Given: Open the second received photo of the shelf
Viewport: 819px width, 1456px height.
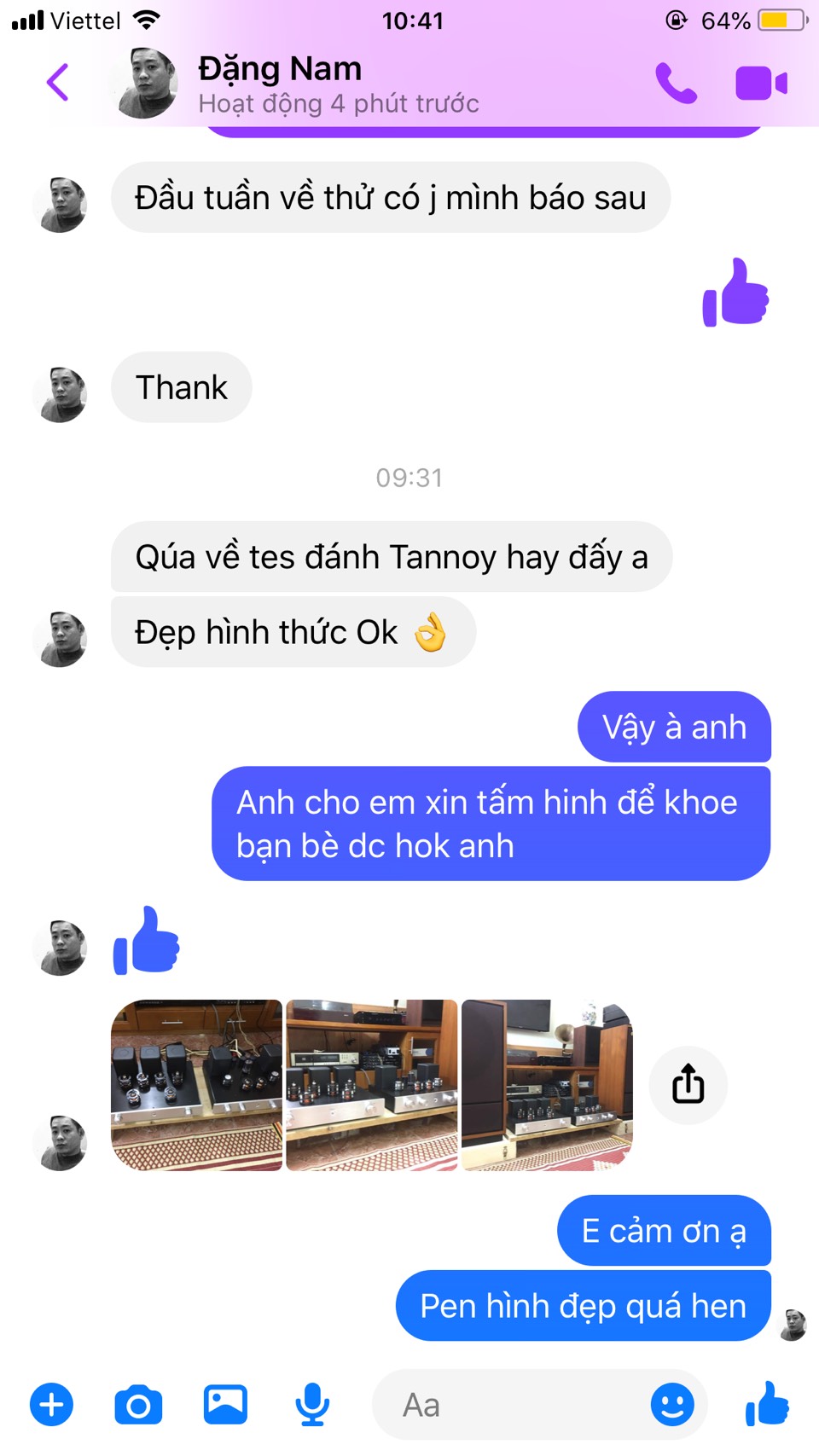Looking at the screenshot, I should pyautogui.click(x=372, y=1085).
